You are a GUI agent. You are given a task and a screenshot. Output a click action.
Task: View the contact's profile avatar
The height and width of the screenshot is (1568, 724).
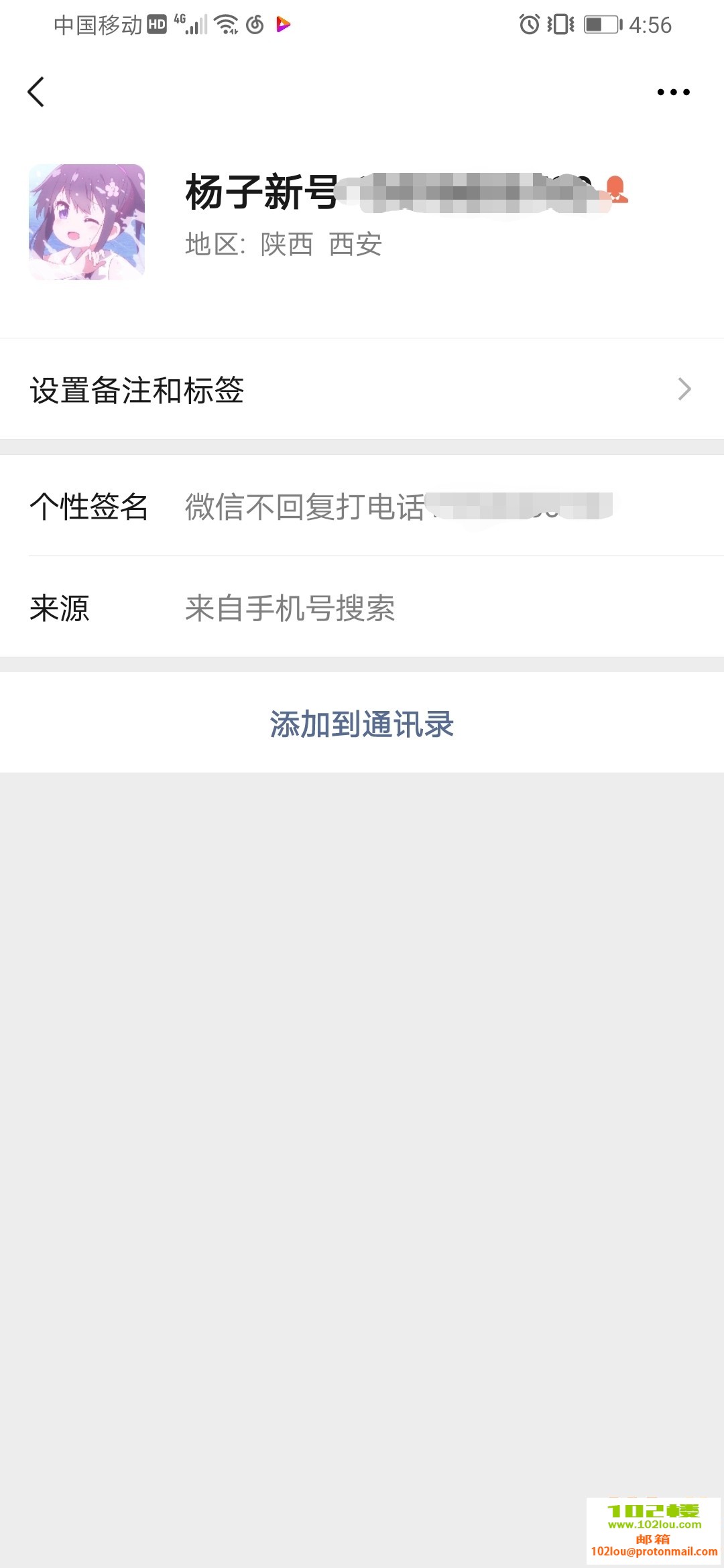coord(86,222)
